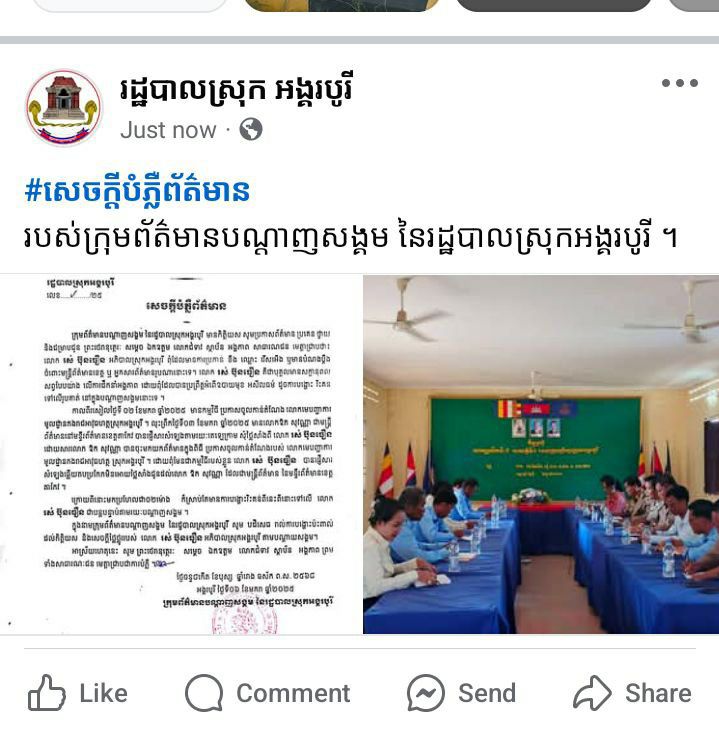
Task: Share this post
Action: click(x=632, y=693)
